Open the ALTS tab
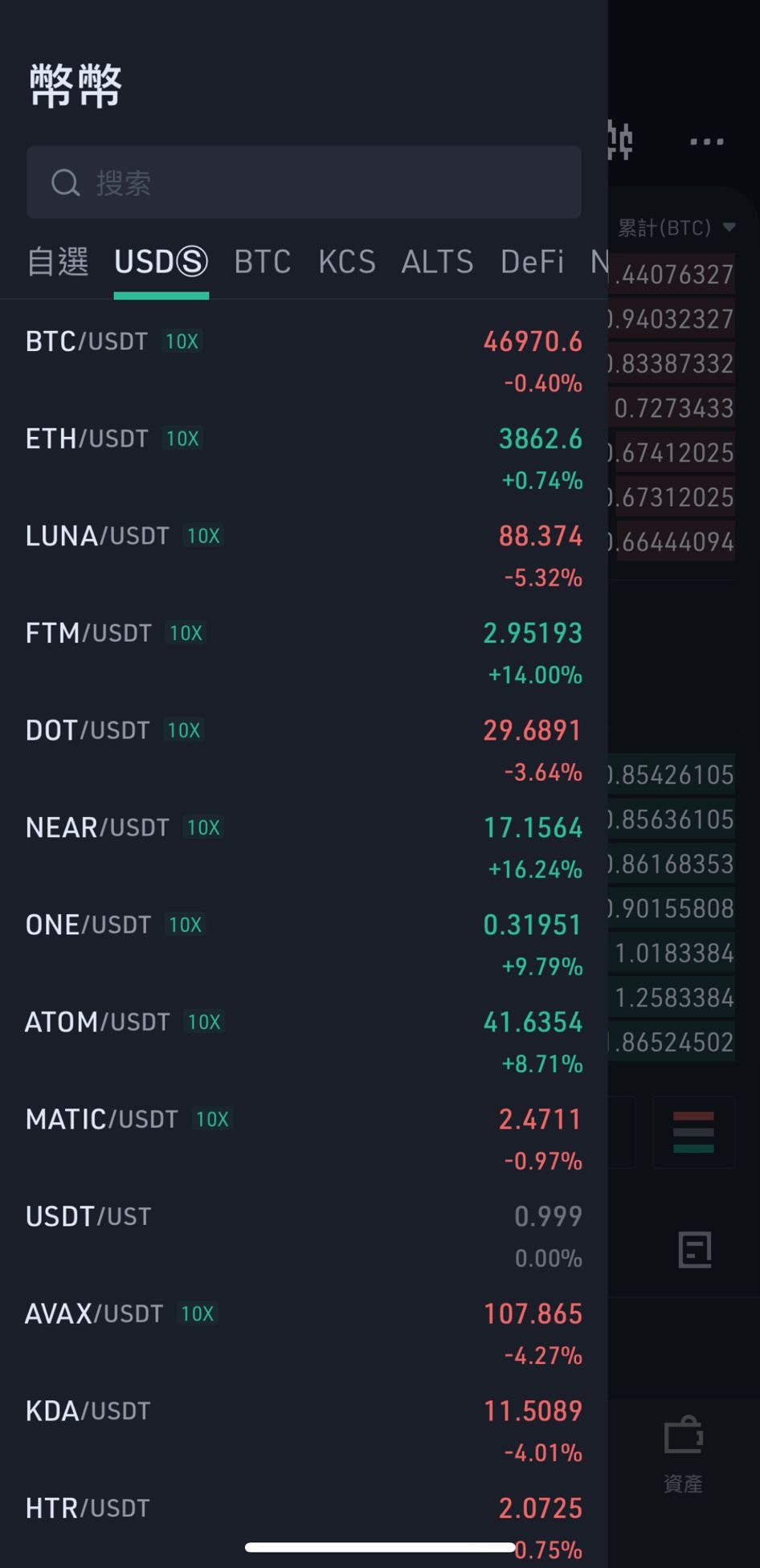This screenshot has height=1568, width=760. [x=437, y=262]
